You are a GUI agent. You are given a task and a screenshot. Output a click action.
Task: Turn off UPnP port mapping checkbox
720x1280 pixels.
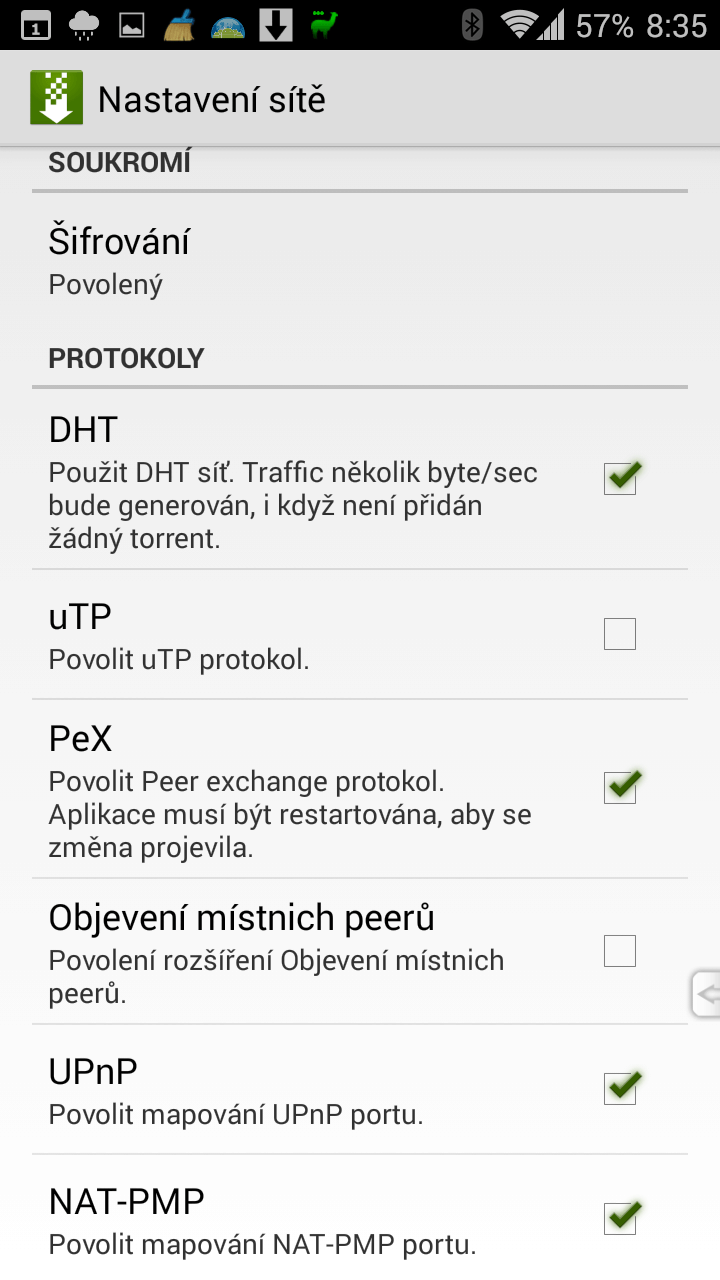point(620,1087)
